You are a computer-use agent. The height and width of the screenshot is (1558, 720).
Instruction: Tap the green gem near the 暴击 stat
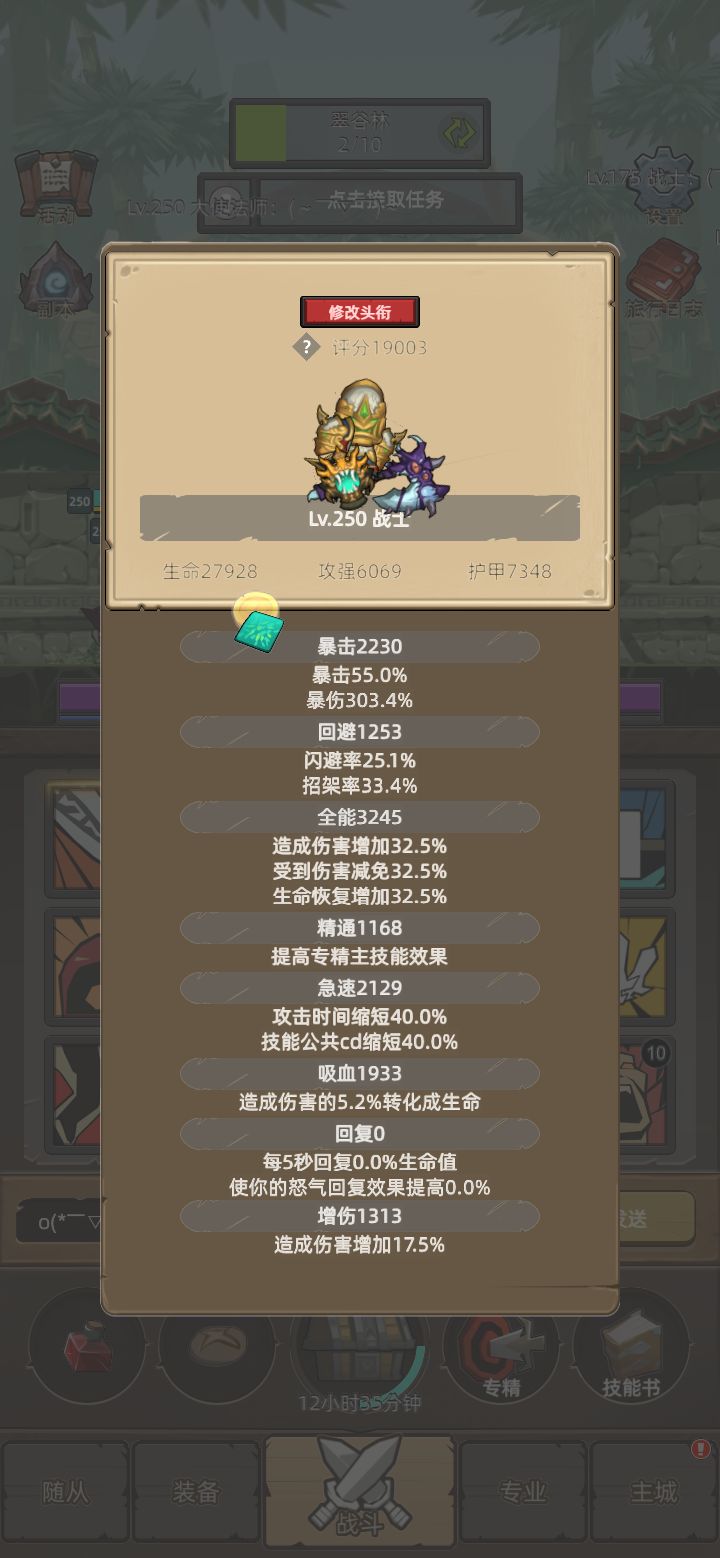click(x=258, y=632)
